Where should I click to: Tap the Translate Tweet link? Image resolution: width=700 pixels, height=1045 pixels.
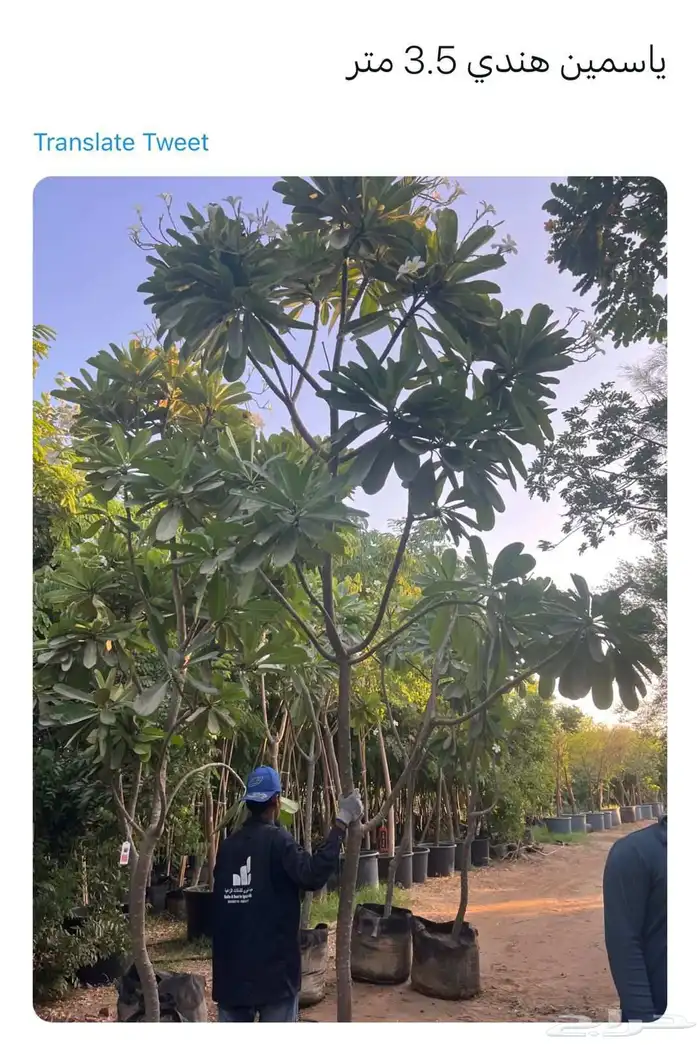(121, 142)
